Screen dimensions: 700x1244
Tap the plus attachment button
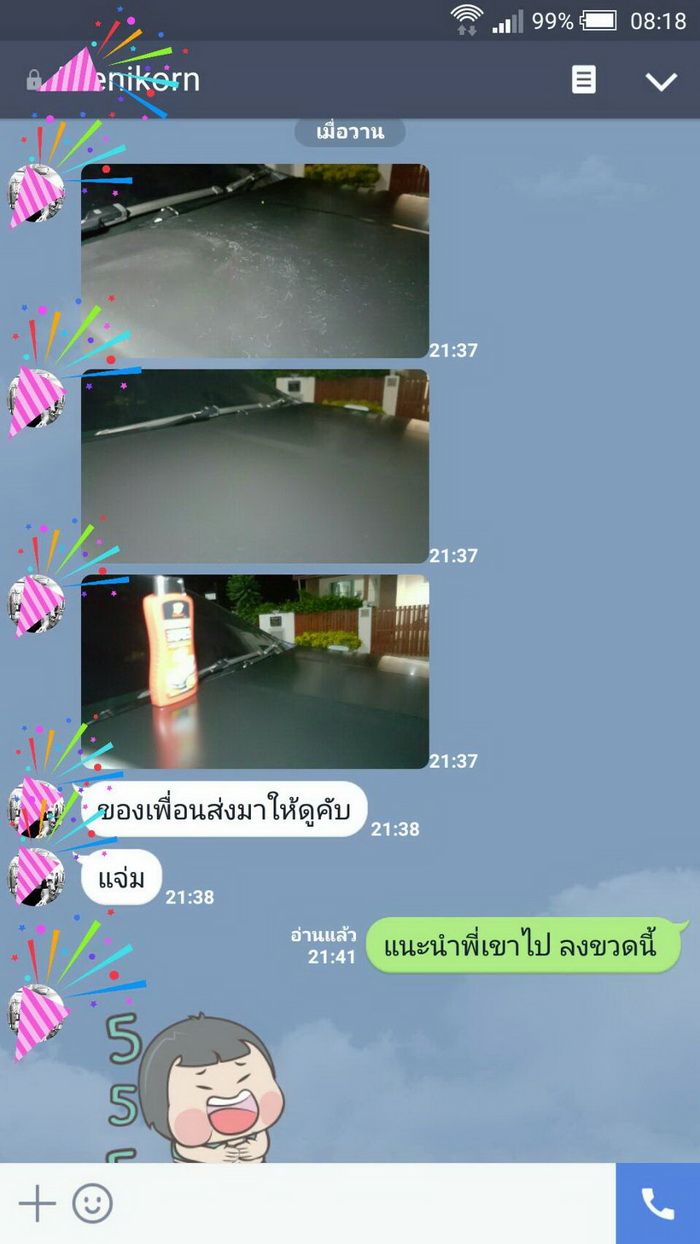pos(37,1203)
